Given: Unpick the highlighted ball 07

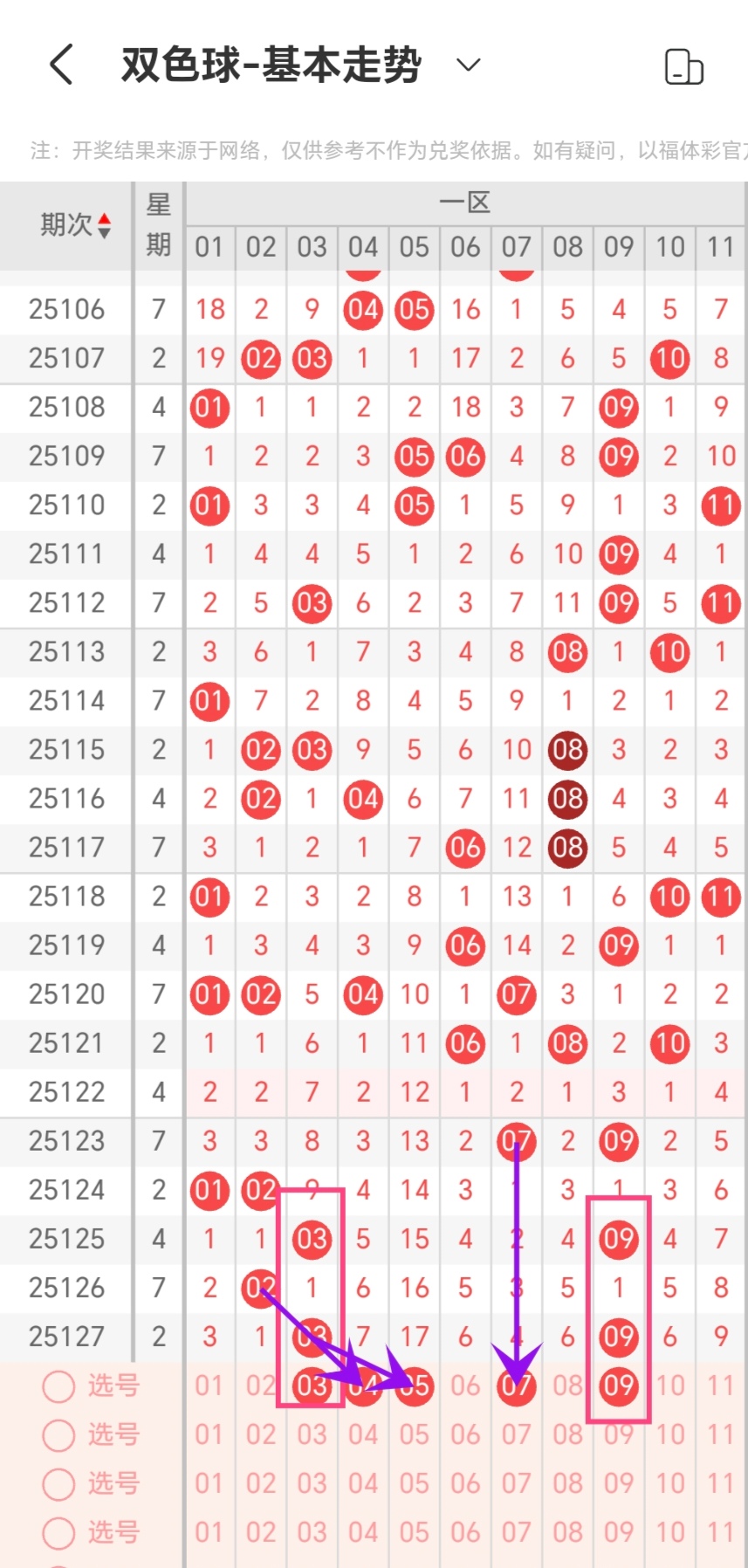Looking at the screenshot, I should (x=517, y=1386).
